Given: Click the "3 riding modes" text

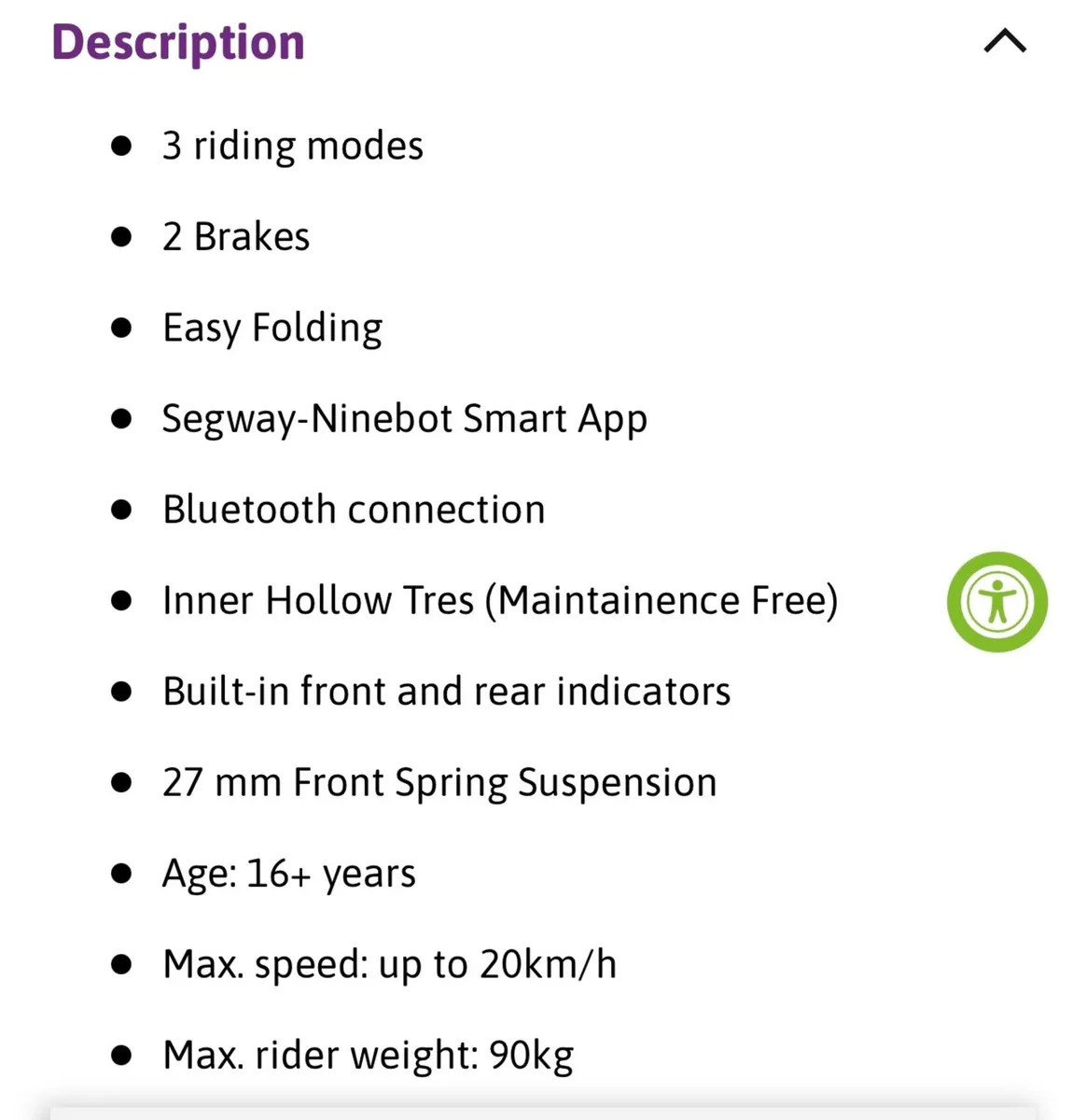Looking at the screenshot, I should point(292,145).
